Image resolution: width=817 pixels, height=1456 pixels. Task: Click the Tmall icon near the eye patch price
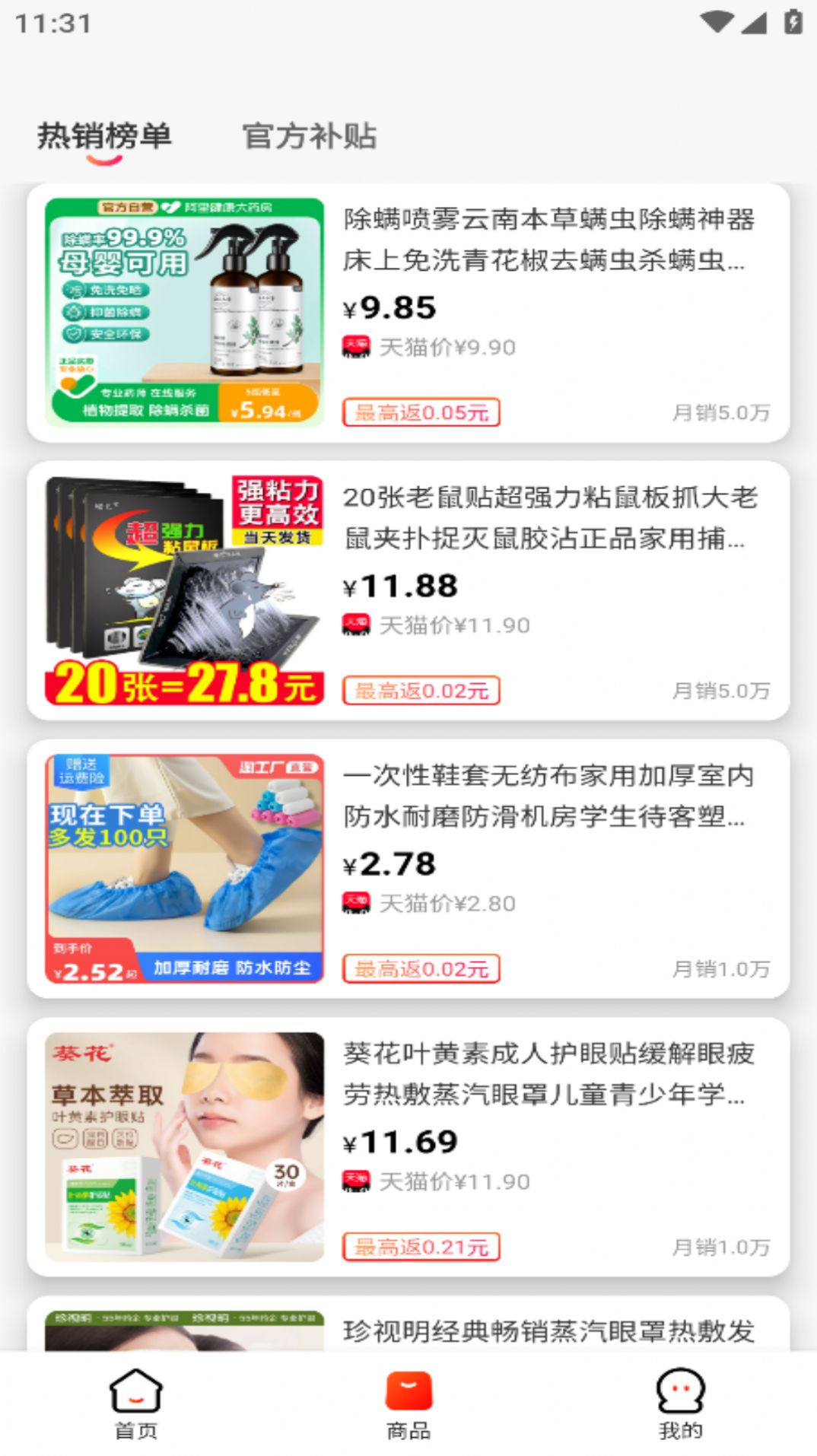356,1181
